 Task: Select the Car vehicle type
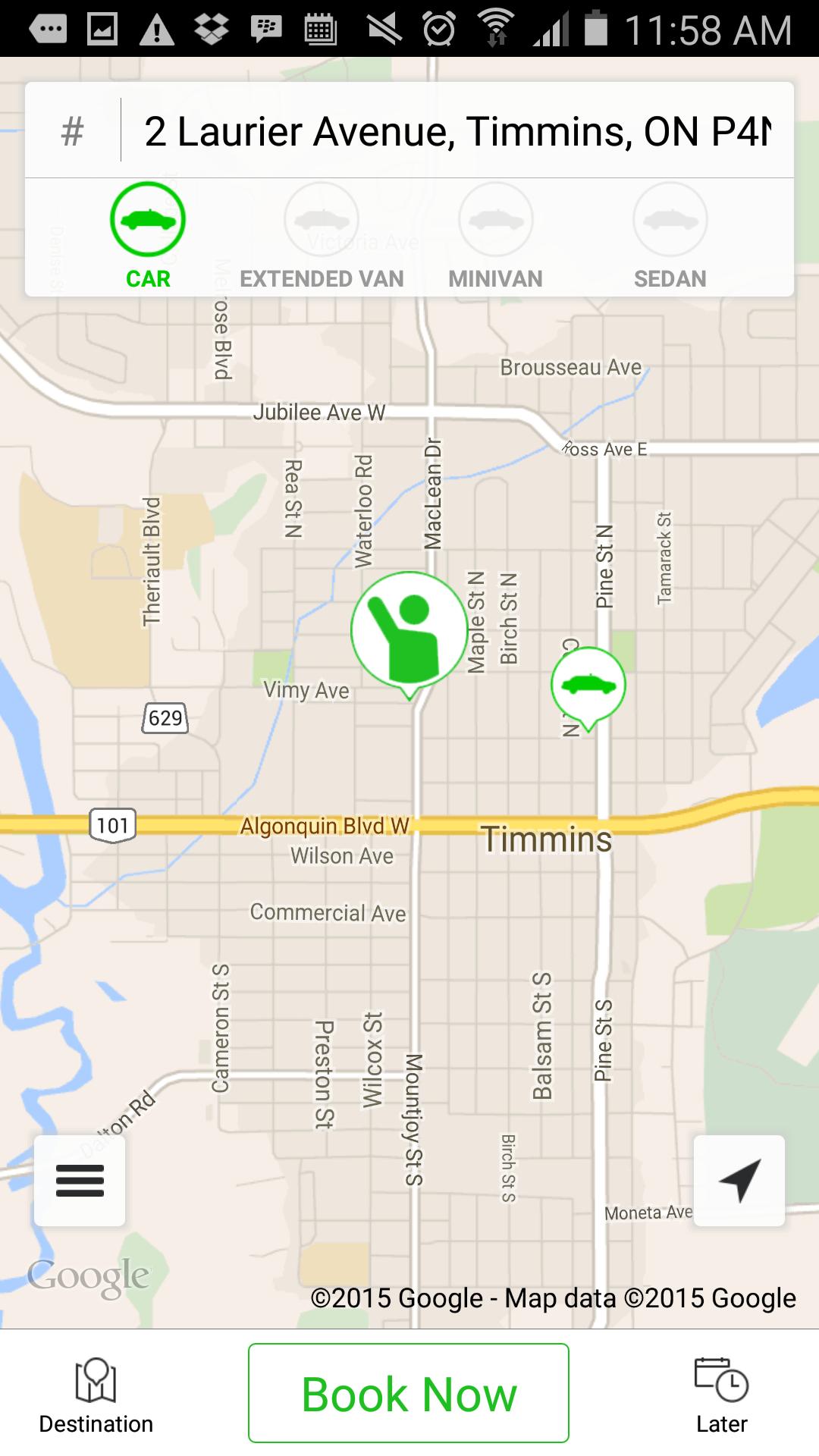[148, 236]
